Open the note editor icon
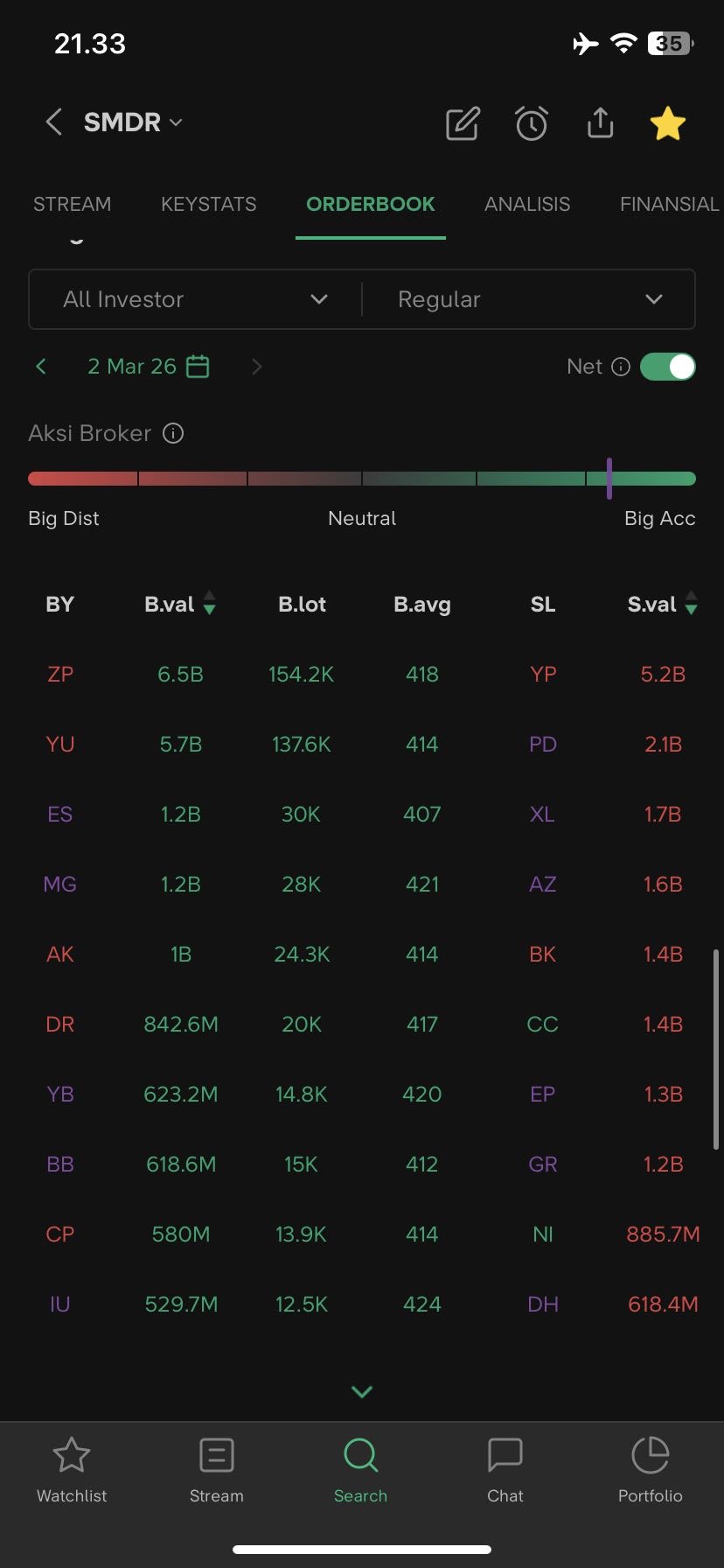Image resolution: width=724 pixels, height=1568 pixels. [463, 123]
